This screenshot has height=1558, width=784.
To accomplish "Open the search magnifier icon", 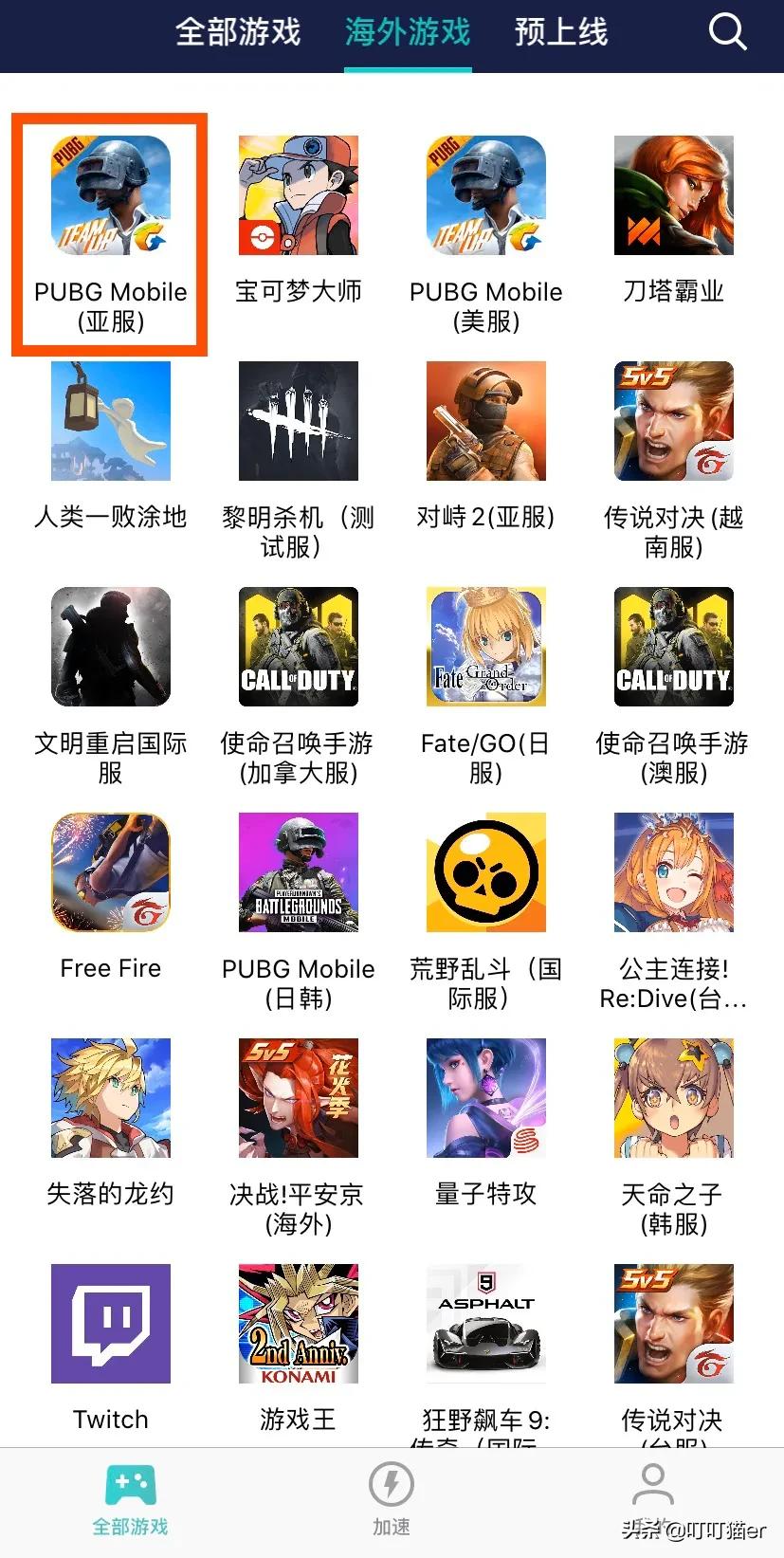I will [x=727, y=32].
